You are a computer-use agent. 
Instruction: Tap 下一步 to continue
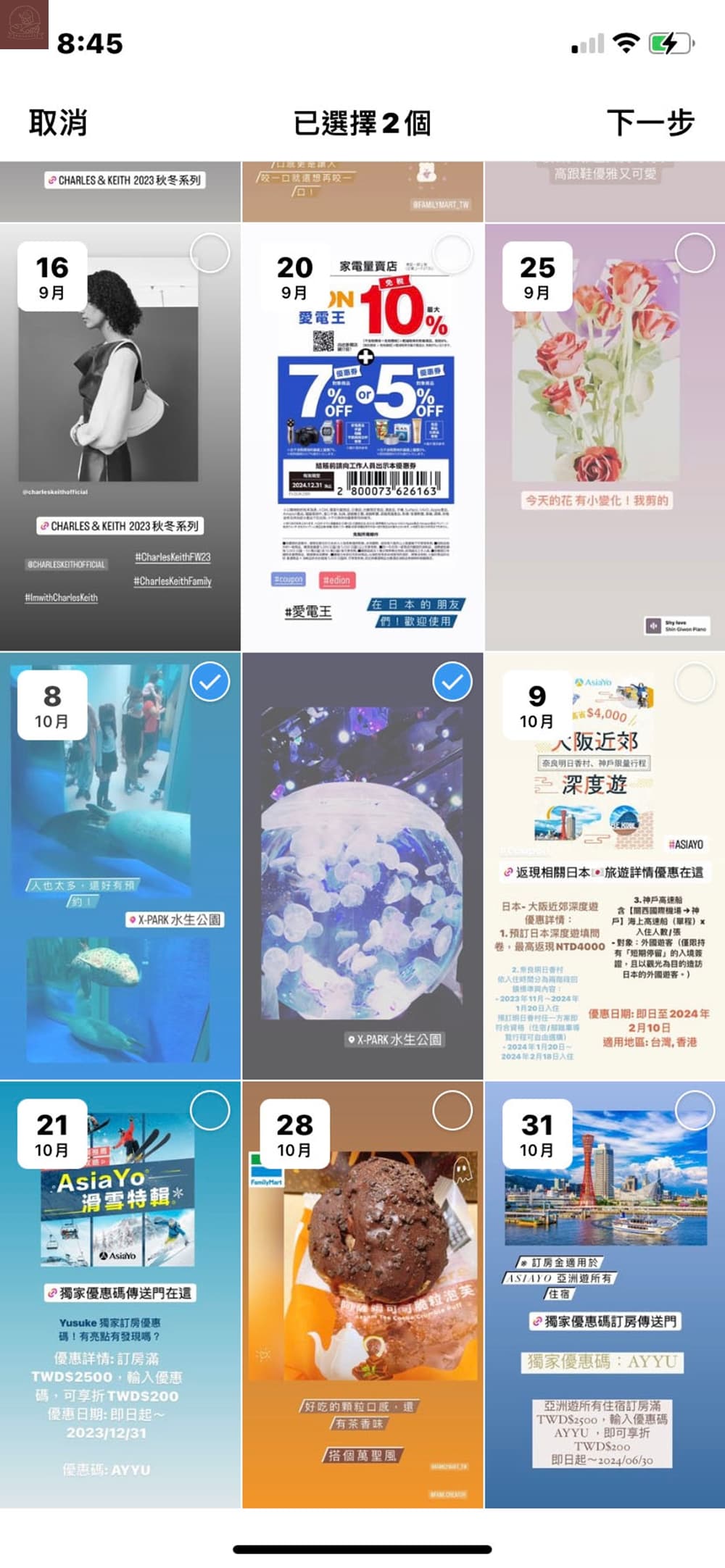[650, 122]
